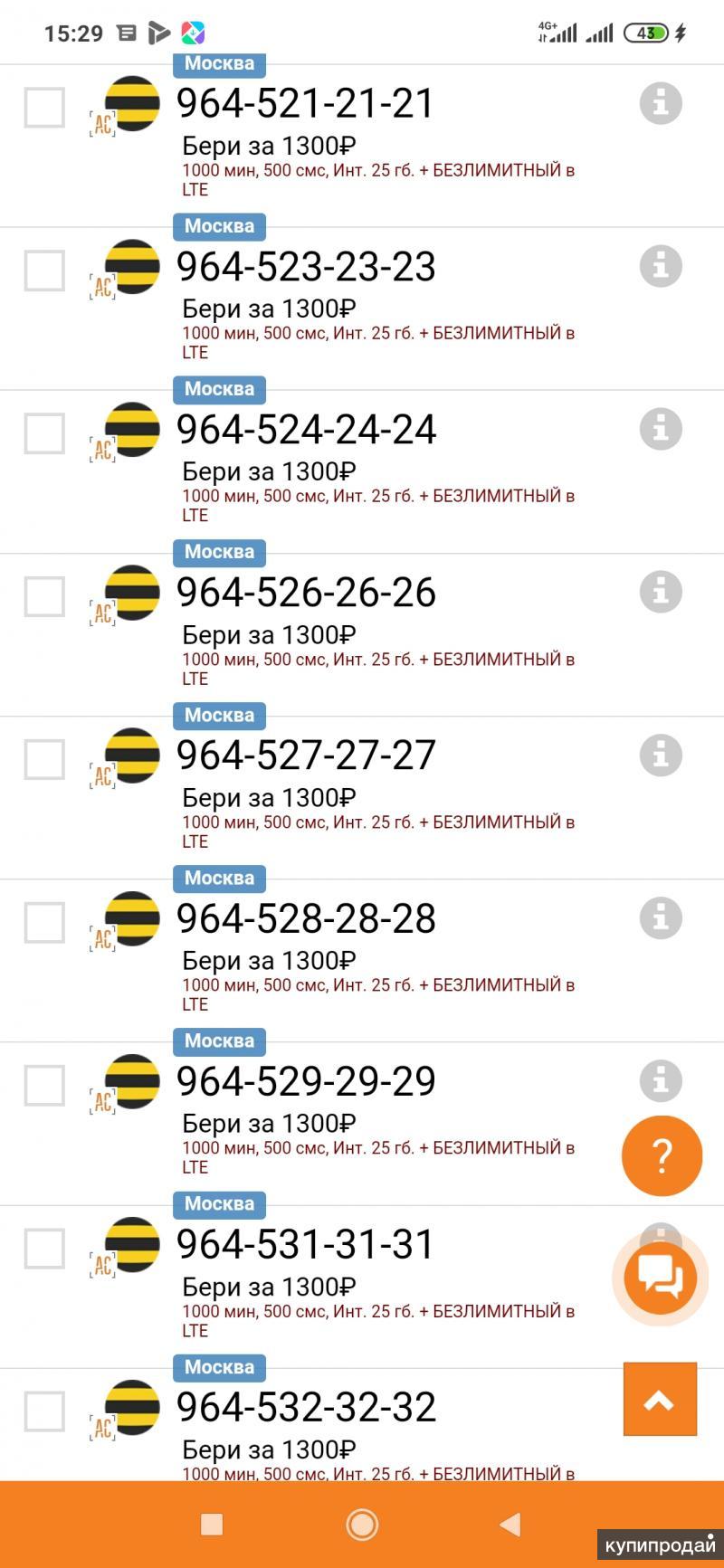
Task: View info for number 964-526-26-26
Action: click(x=661, y=592)
